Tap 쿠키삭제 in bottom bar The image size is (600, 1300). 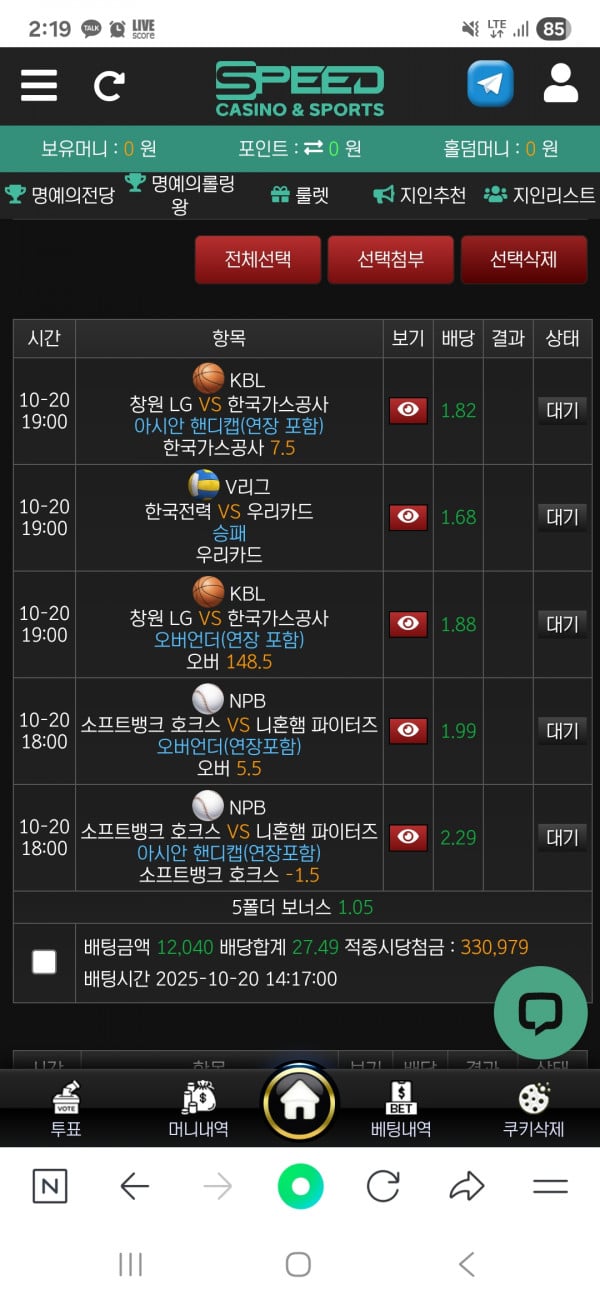534,1110
